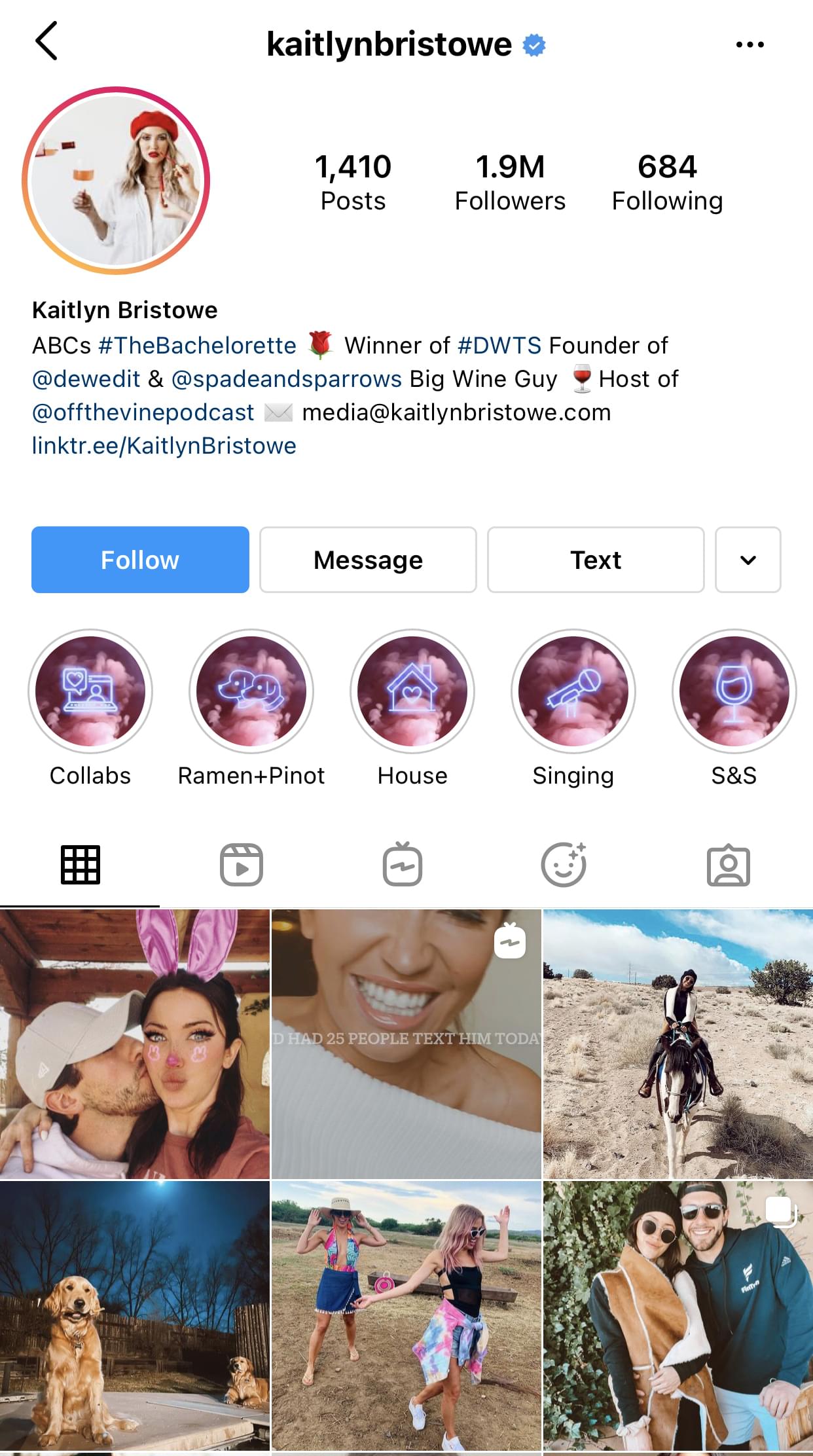Switch to the tagged photos tab
Screen dimensions: 813x1456
[x=728, y=865]
